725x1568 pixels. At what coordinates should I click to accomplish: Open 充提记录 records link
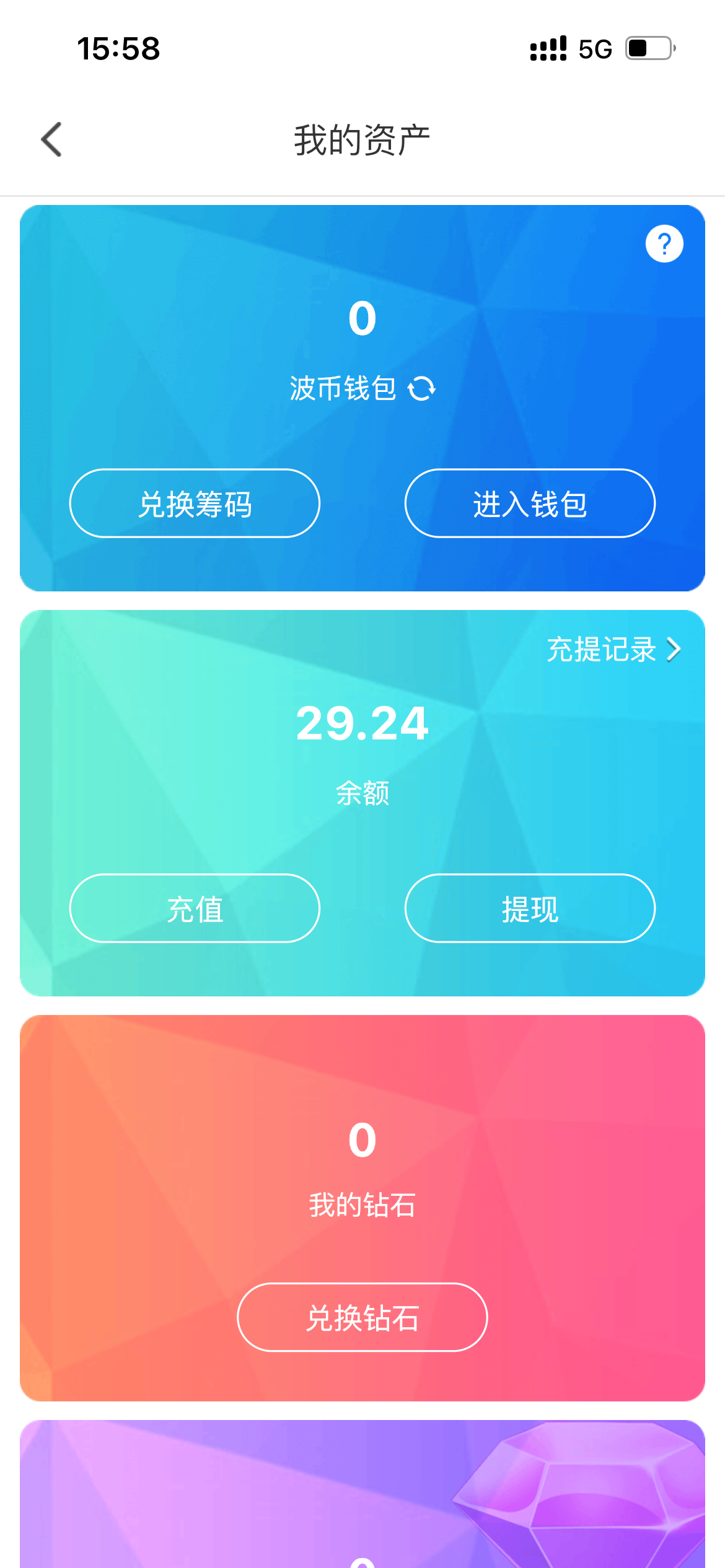[613, 650]
